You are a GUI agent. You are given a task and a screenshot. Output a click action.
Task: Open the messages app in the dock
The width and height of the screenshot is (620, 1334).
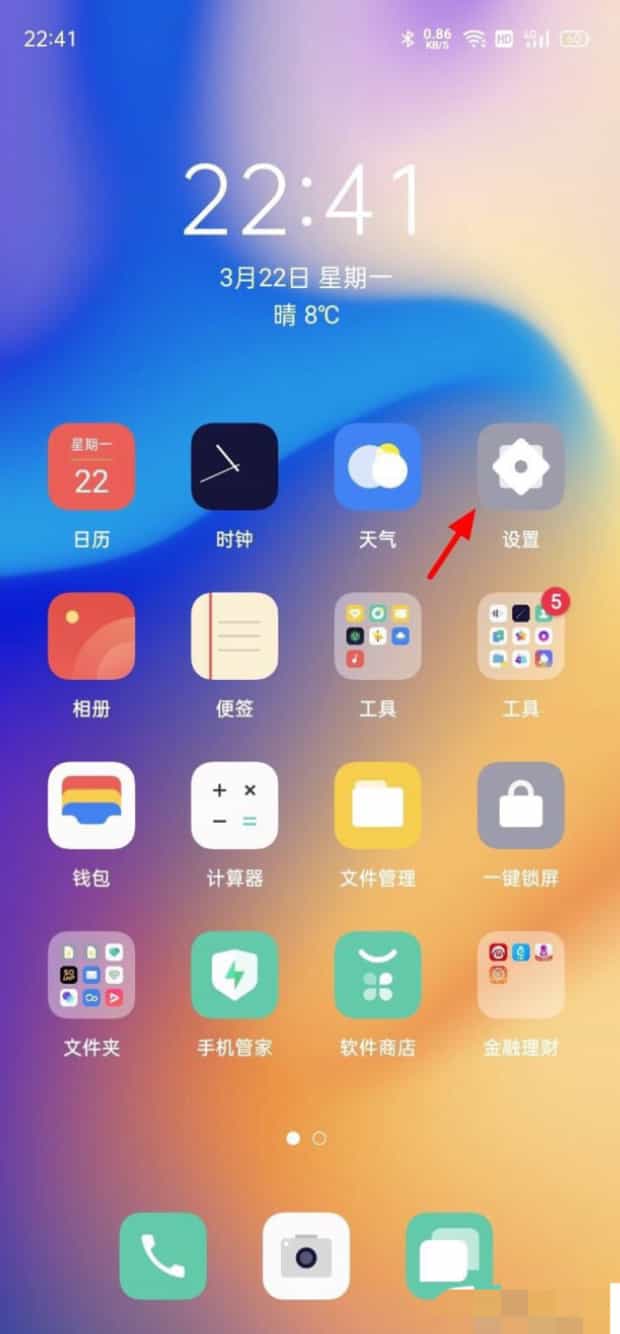tap(449, 1256)
